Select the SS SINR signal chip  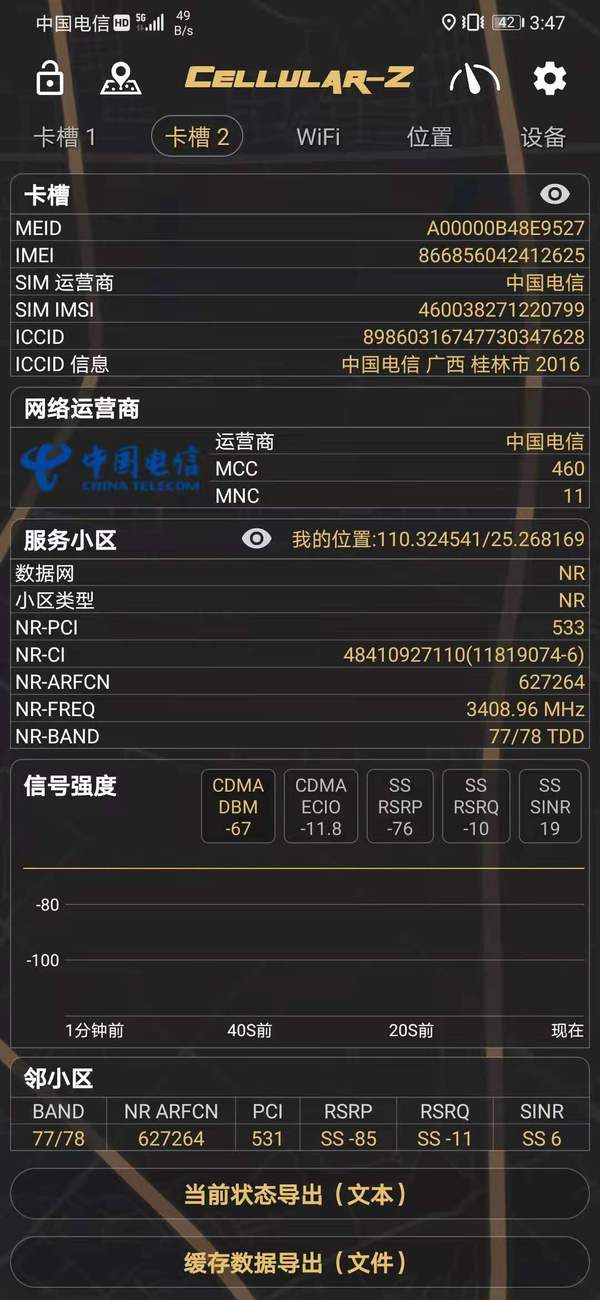pyautogui.click(x=550, y=806)
